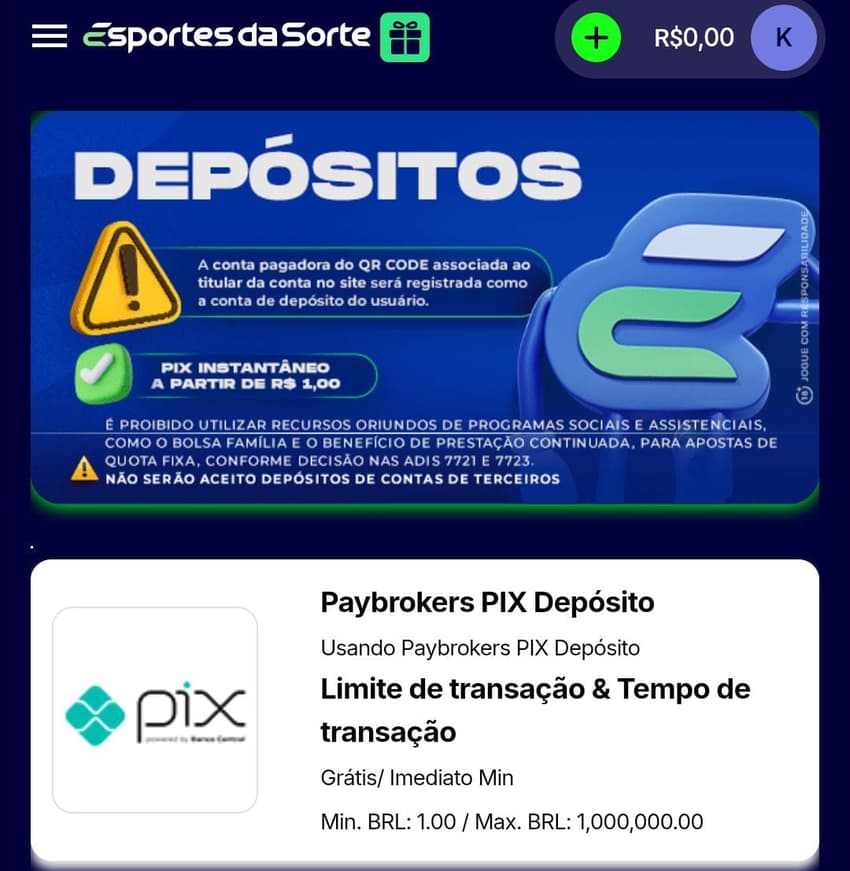Select the PIX logo on the payment card
850x871 pixels.
tap(155, 709)
